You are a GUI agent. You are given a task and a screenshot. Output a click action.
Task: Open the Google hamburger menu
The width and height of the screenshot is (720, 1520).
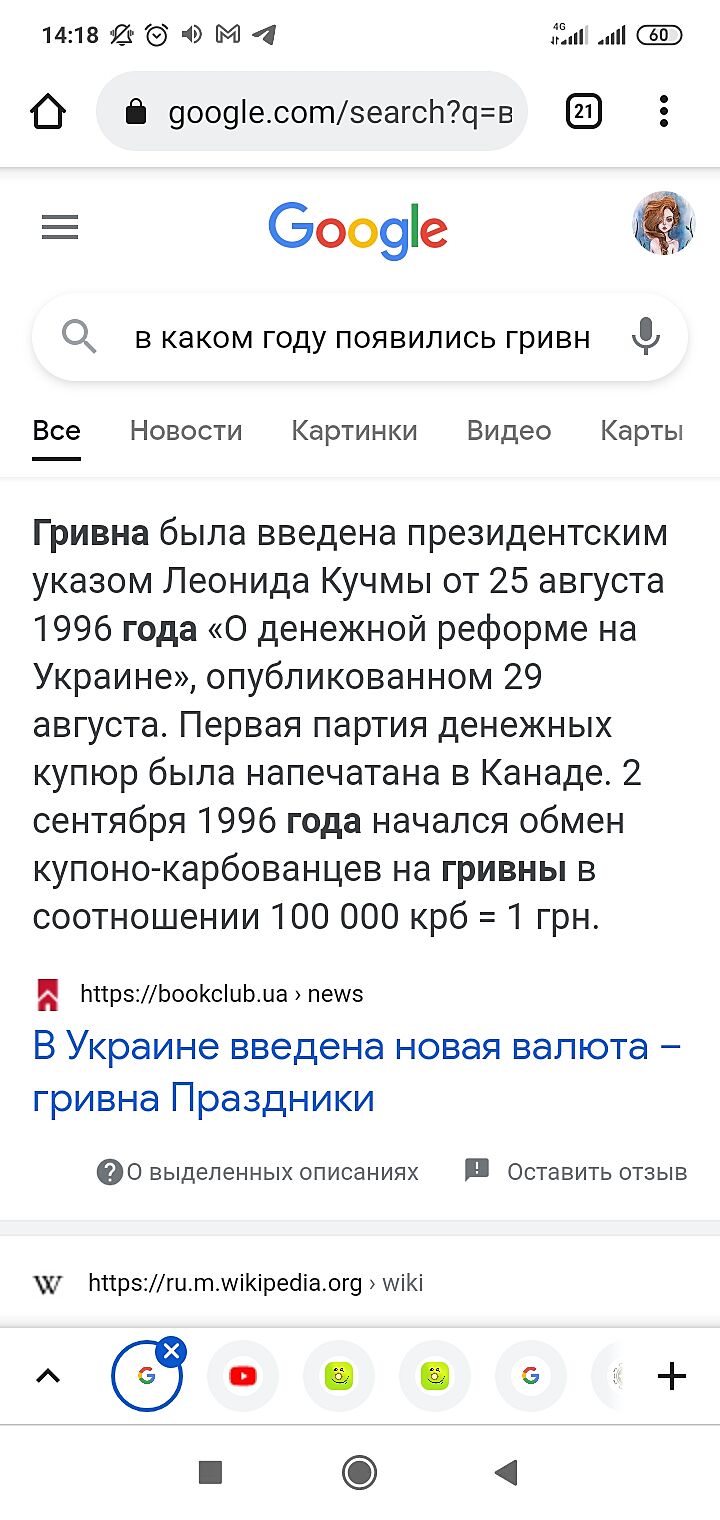click(x=60, y=229)
